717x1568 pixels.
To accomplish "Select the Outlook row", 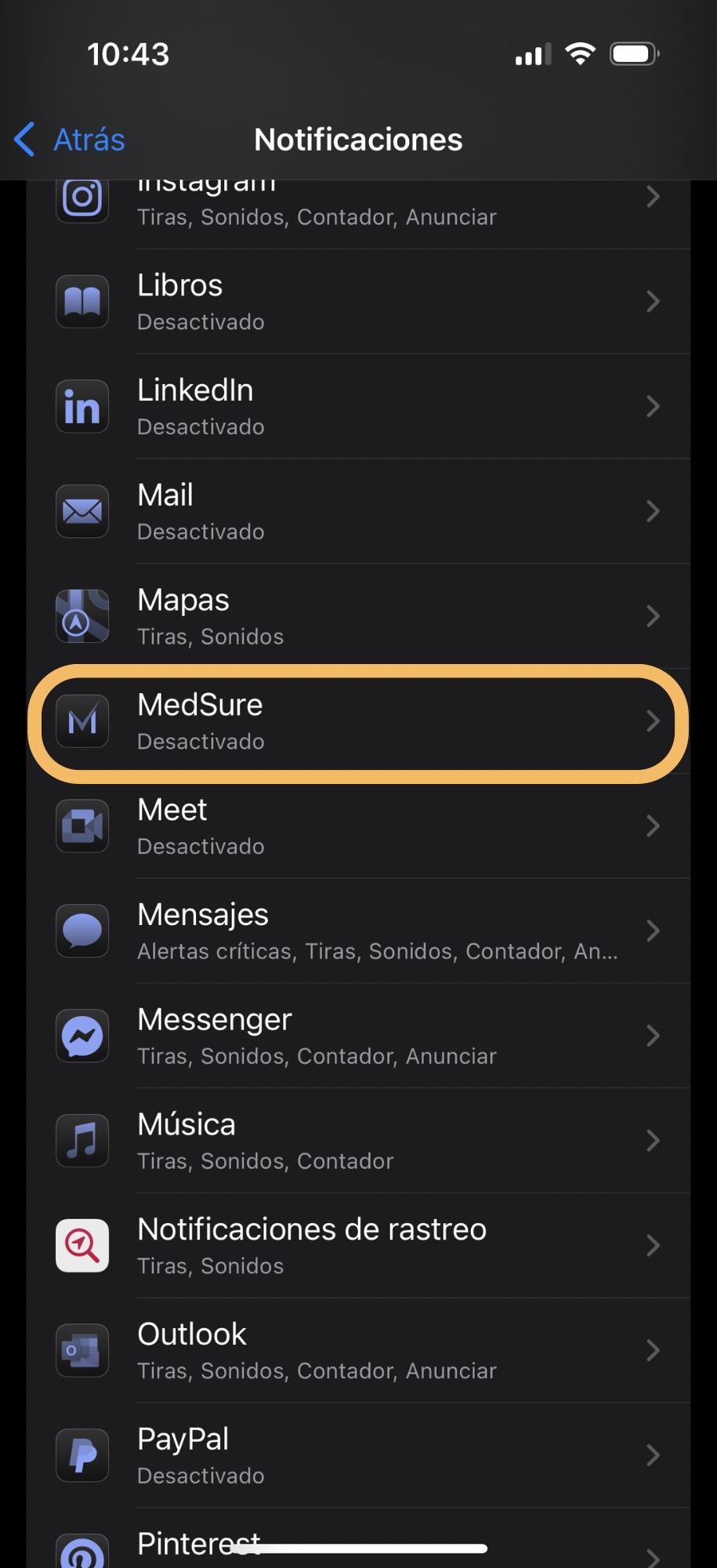I will pyautogui.click(x=358, y=1352).
